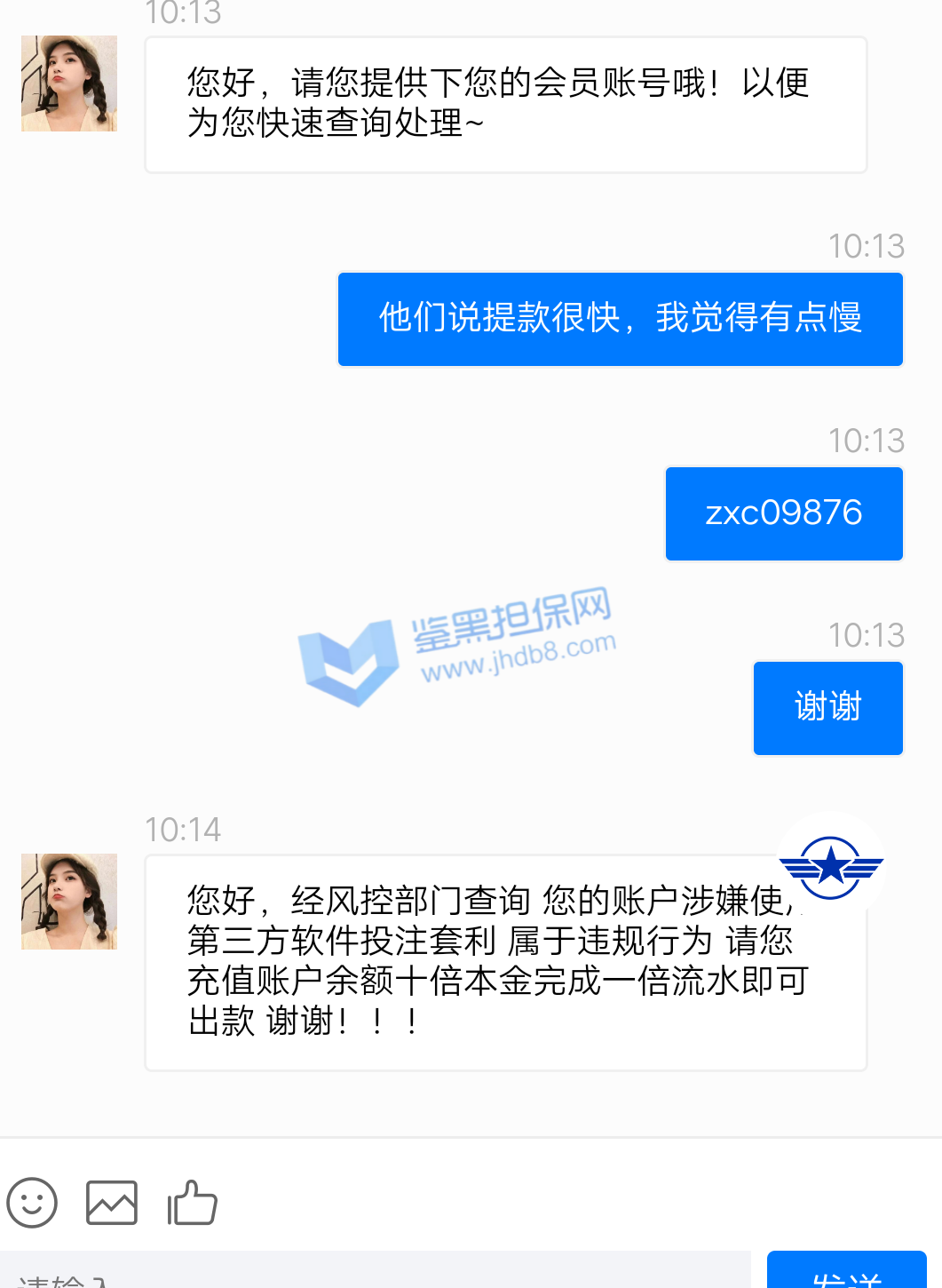Tap the blue star floating badge

(x=830, y=866)
